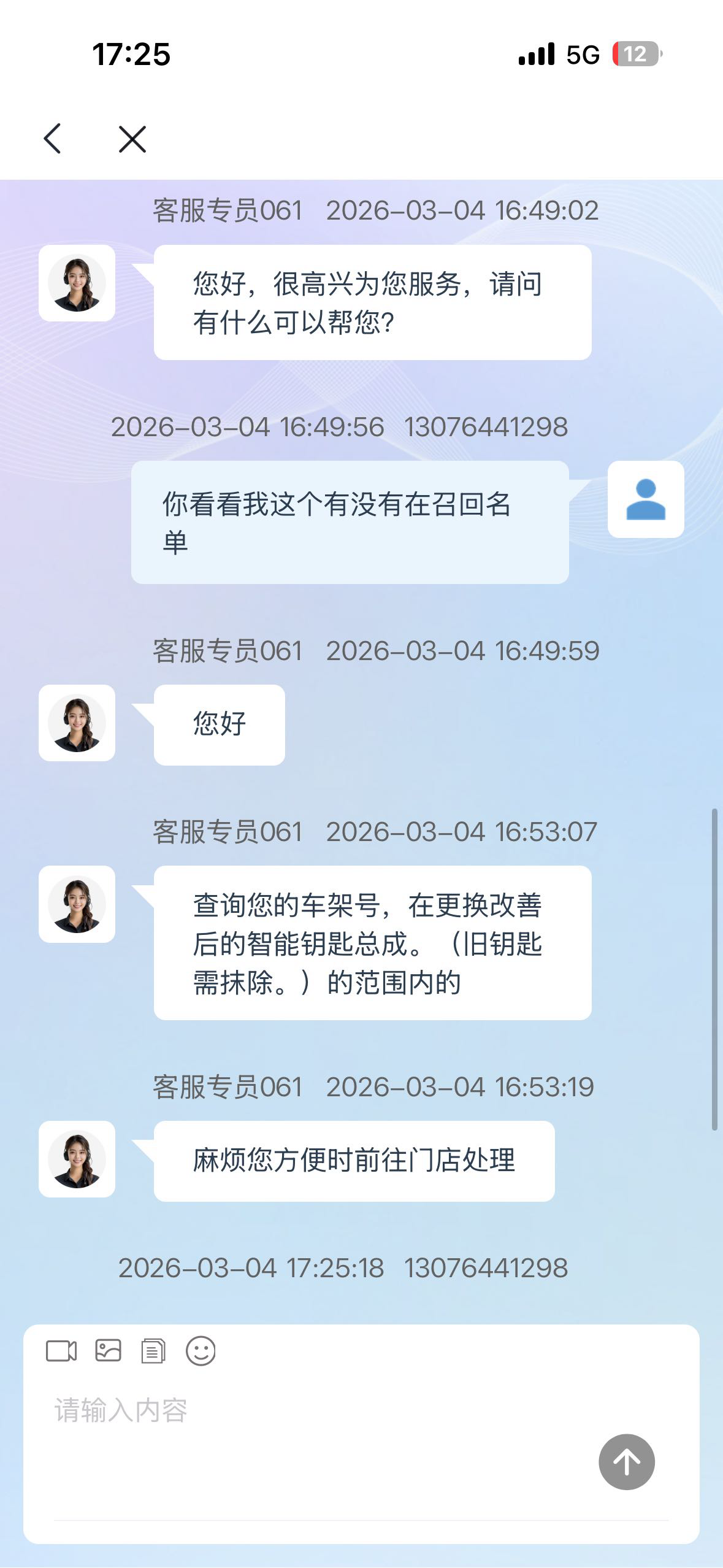723x1568 pixels.
Task: Focus the message input field
Action: tap(307, 1423)
